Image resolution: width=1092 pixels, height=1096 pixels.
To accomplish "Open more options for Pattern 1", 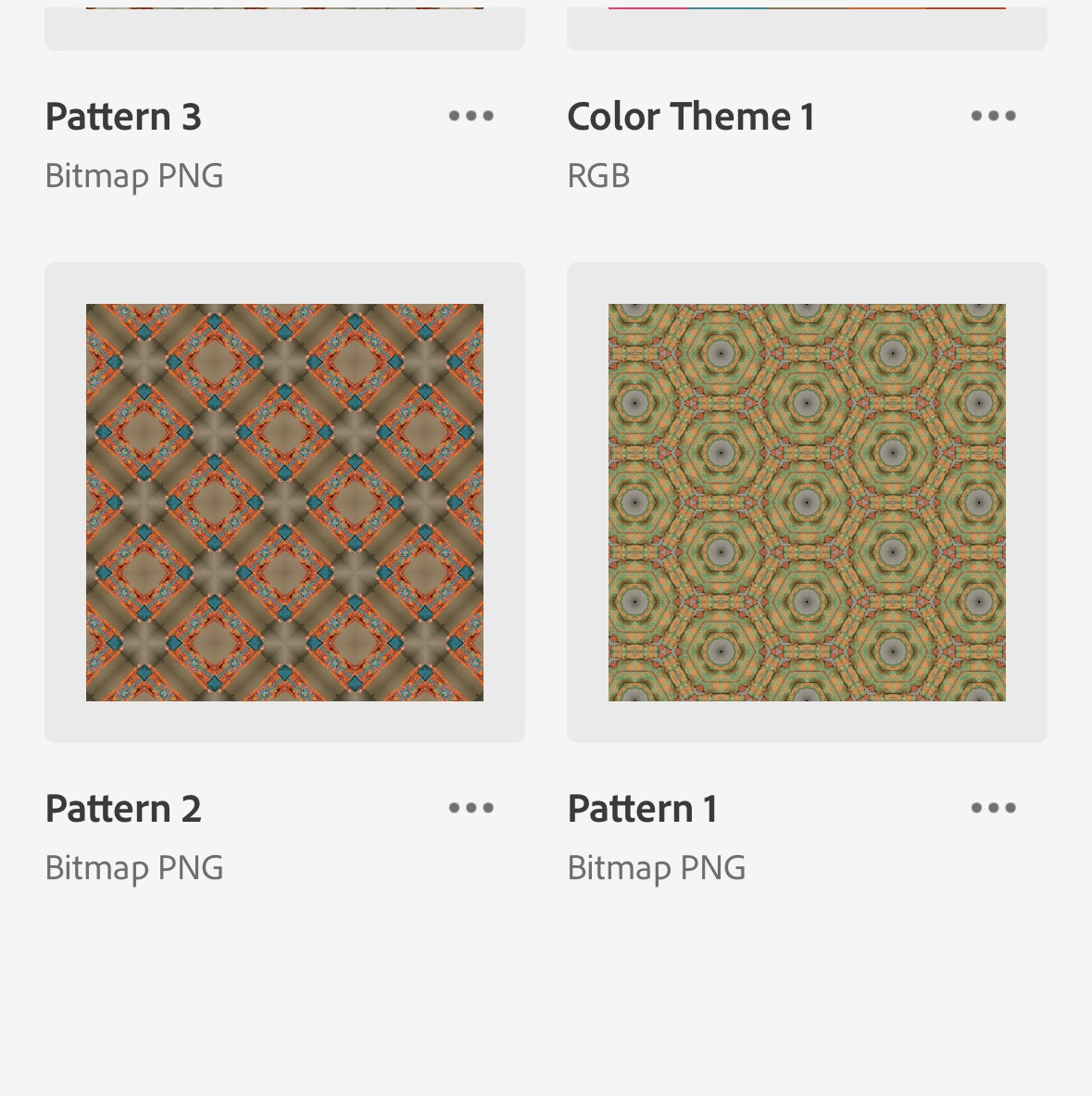I will pos(993,808).
